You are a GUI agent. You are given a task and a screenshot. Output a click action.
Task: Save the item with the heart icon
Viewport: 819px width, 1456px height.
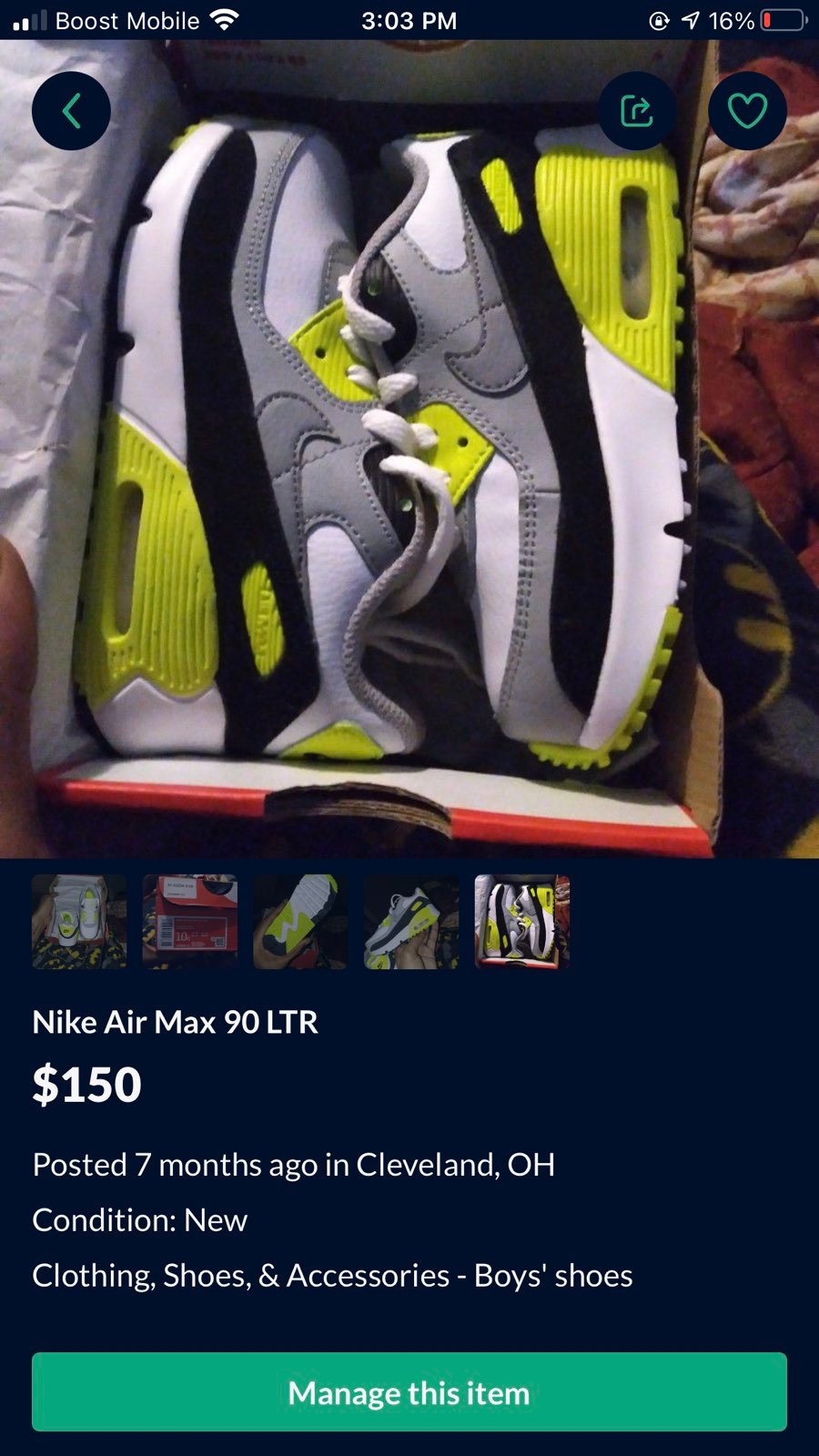(747, 111)
